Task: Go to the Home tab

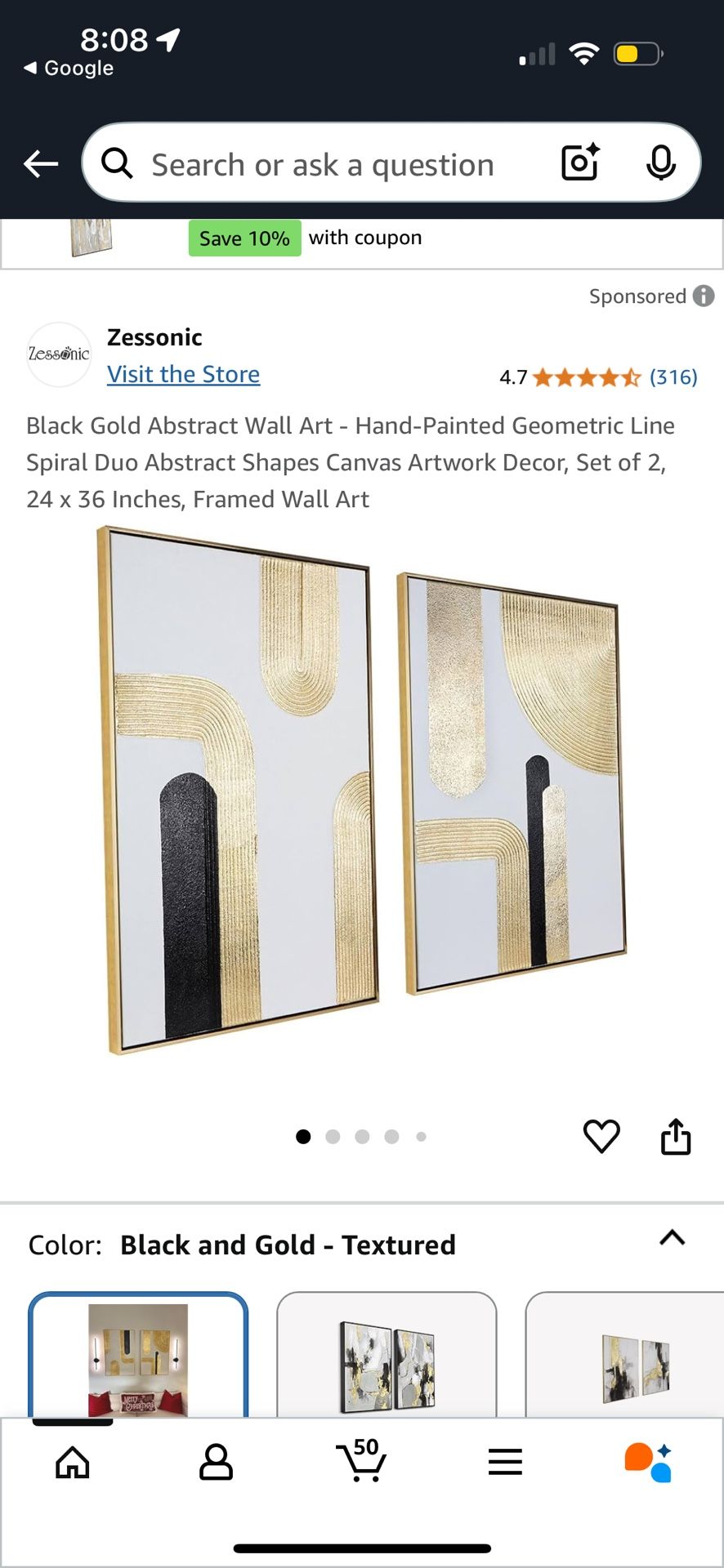Action: (73, 1463)
